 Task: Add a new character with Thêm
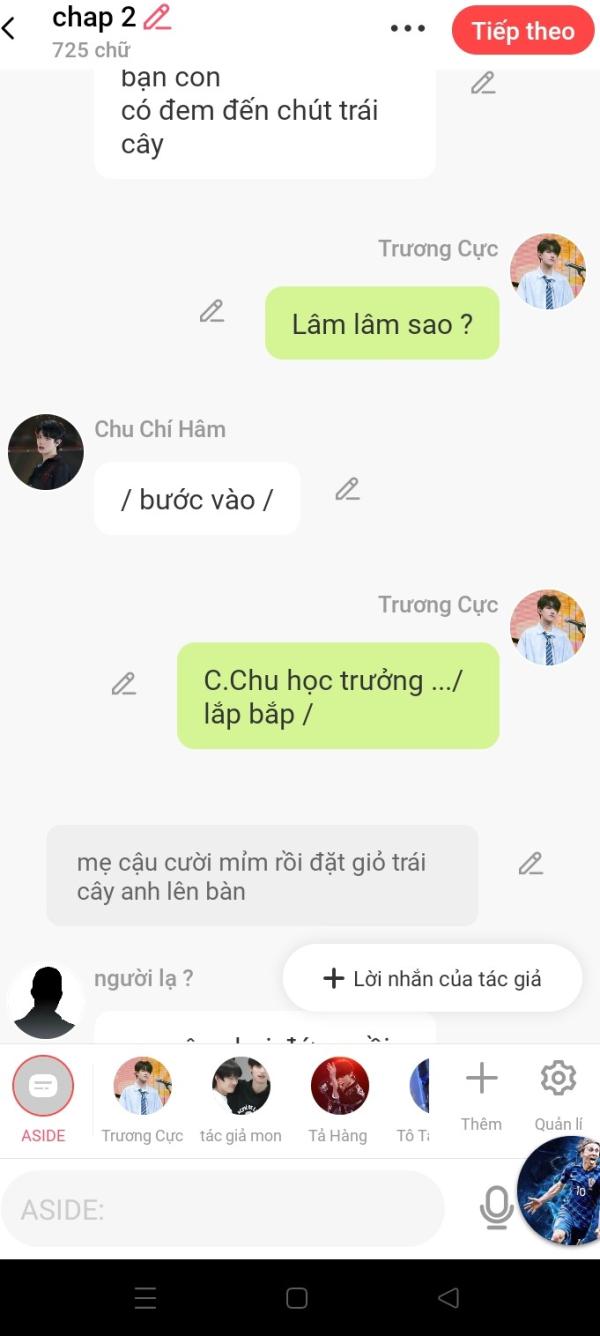click(x=481, y=1097)
